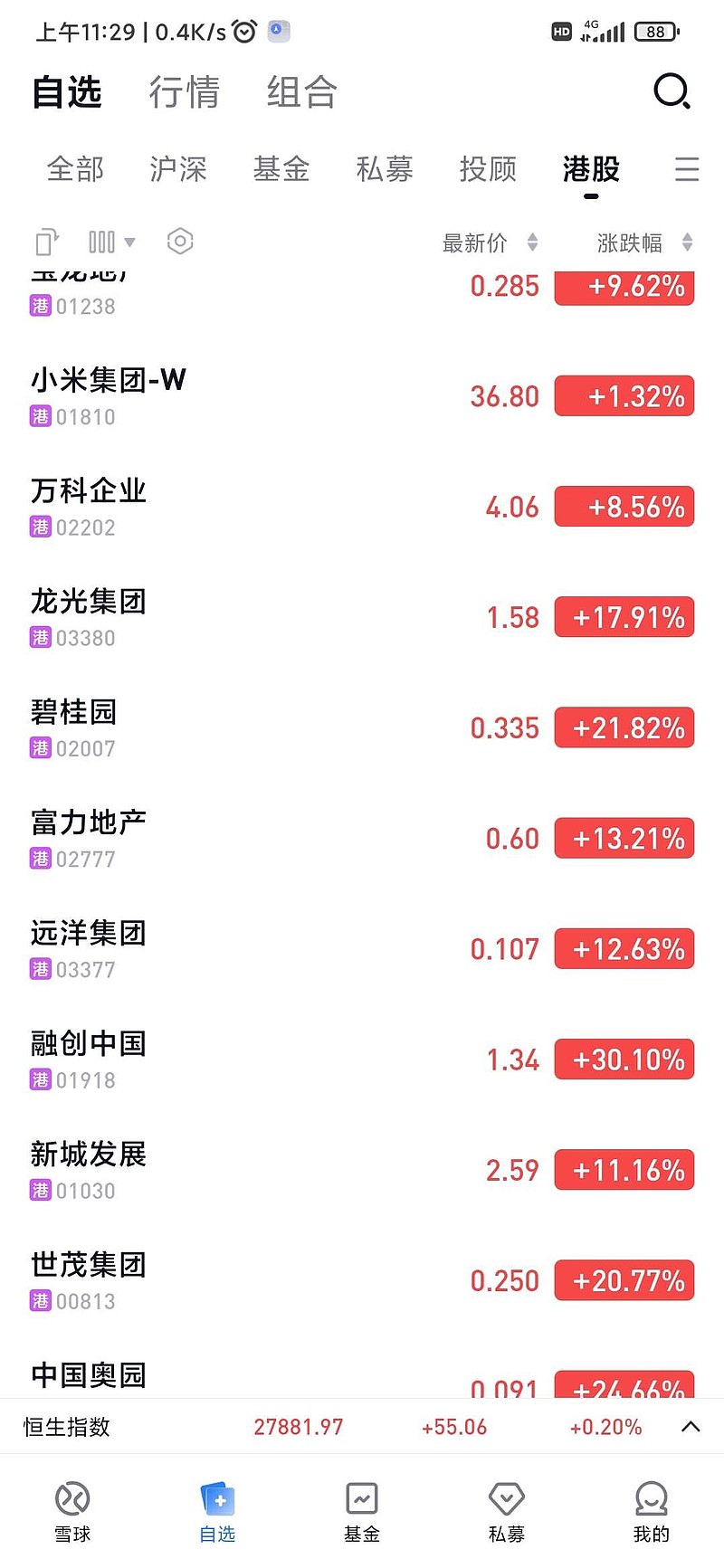Select the 基金 category tab

point(281,169)
